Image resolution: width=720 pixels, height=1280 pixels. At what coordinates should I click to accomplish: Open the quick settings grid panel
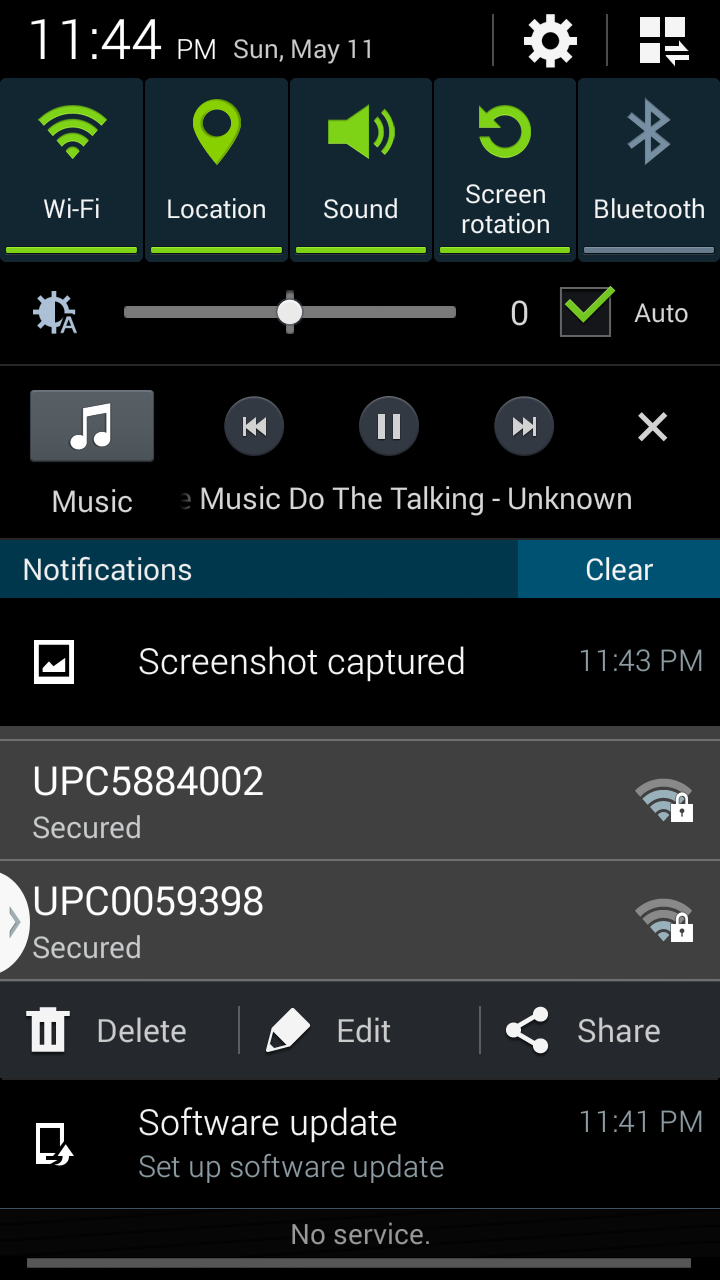point(664,42)
